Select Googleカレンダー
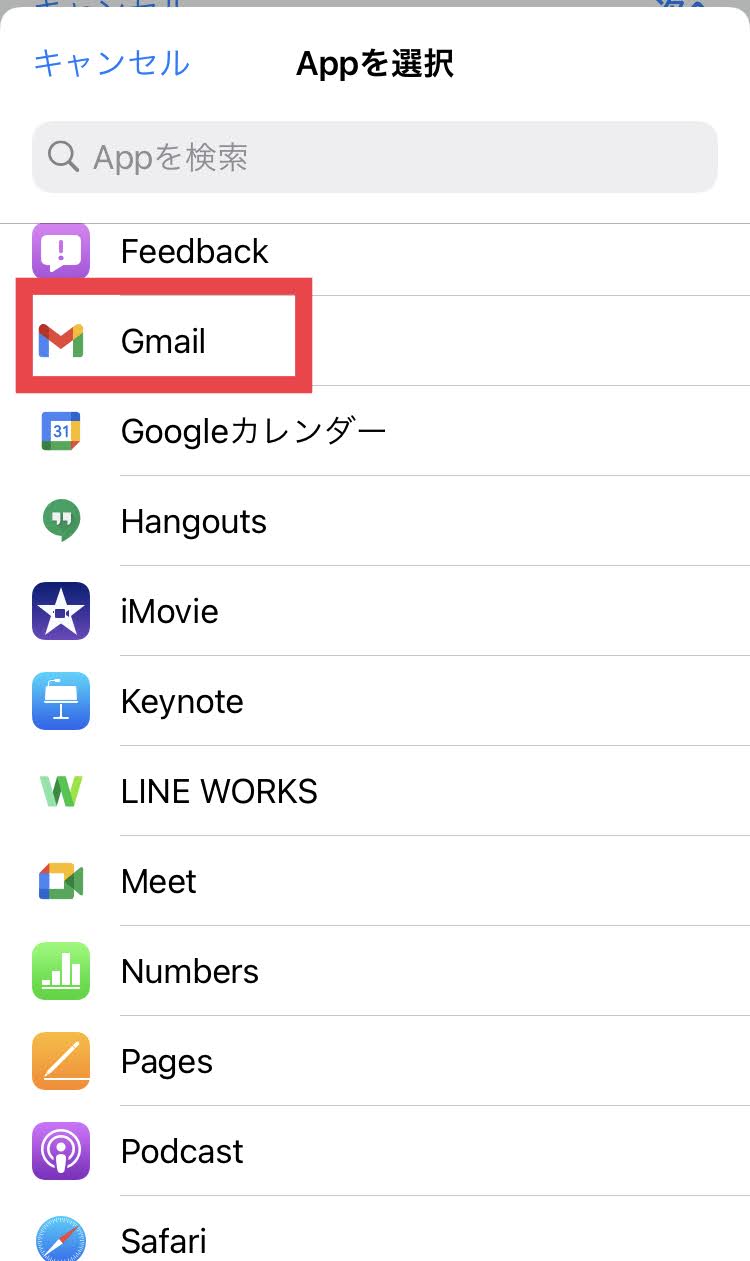Image resolution: width=750 pixels, height=1261 pixels. coord(253,431)
